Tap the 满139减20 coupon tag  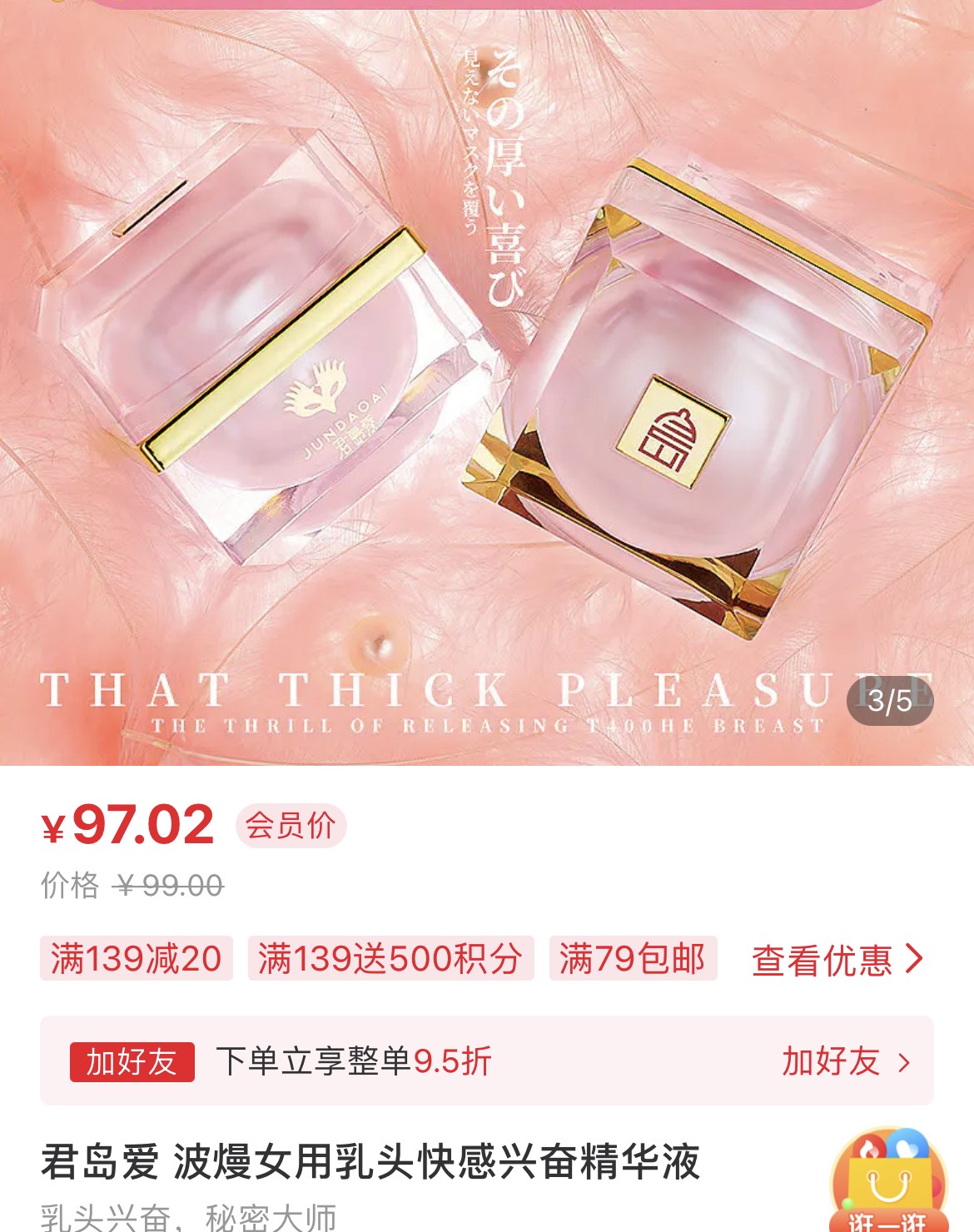point(137,959)
